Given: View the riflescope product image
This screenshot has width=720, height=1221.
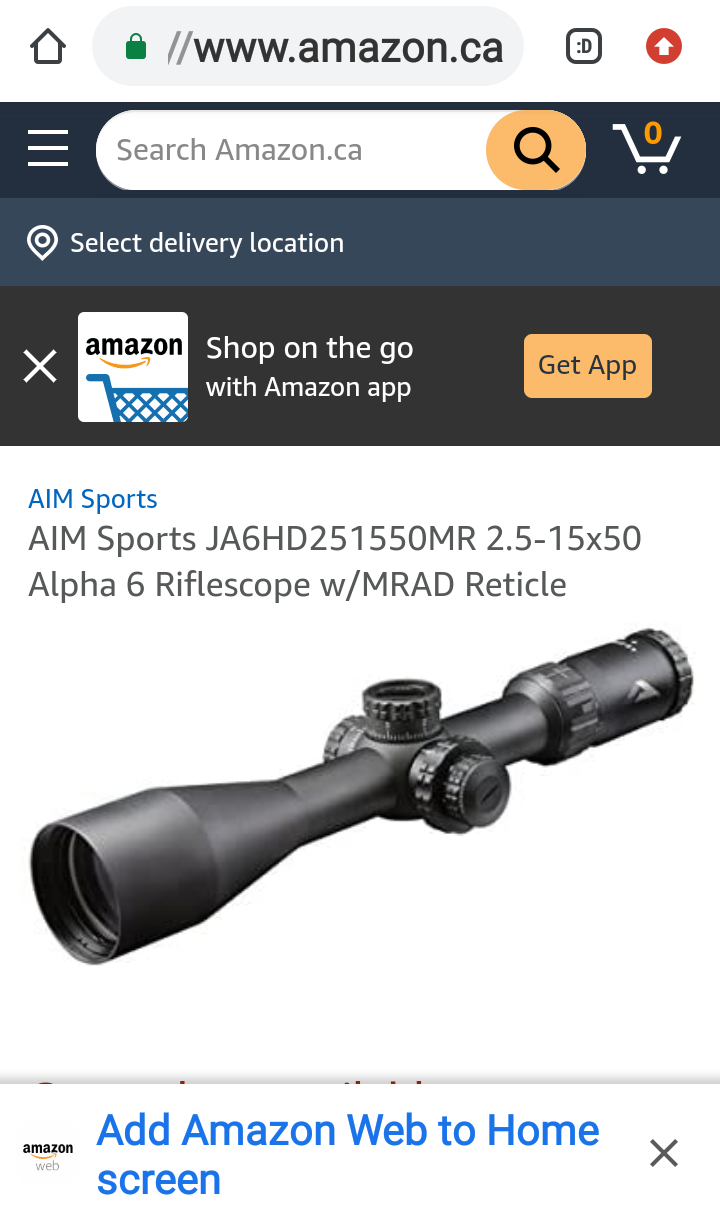Looking at the screenshot, I should [360, 800].
